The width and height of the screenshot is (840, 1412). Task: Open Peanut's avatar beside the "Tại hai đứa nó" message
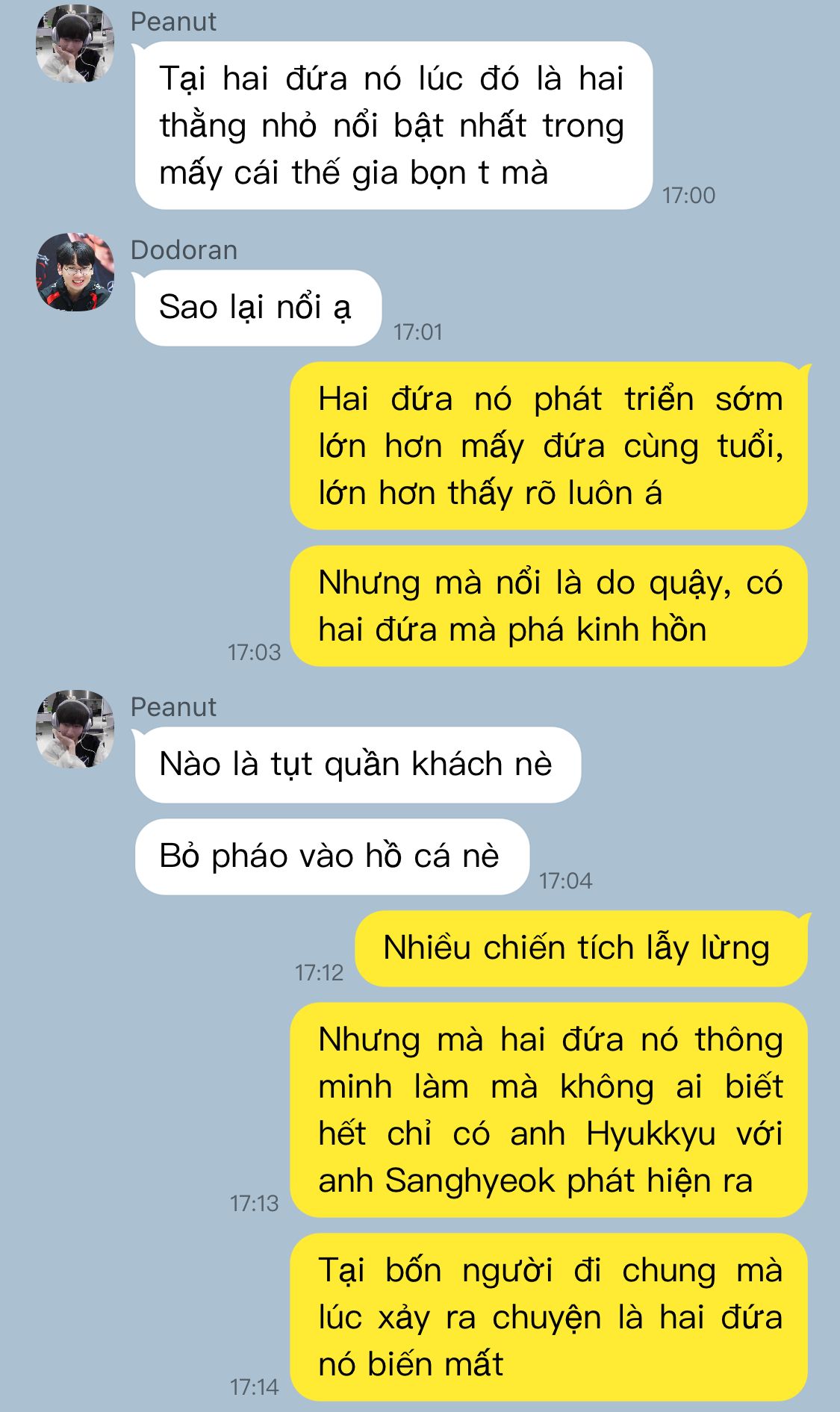75,43
